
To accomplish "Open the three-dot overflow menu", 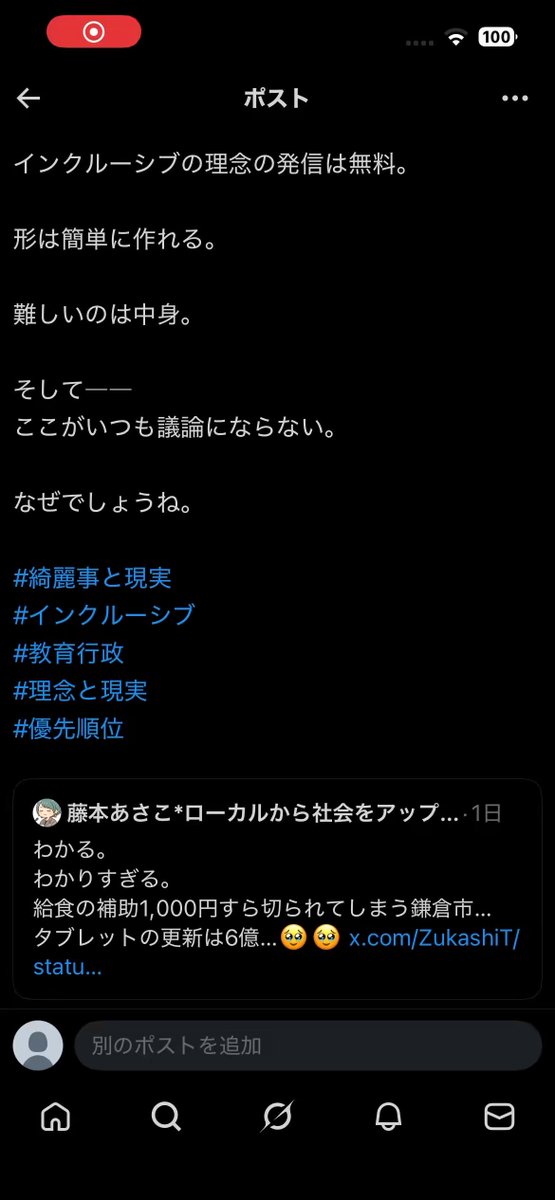I will tap(514, 98).
